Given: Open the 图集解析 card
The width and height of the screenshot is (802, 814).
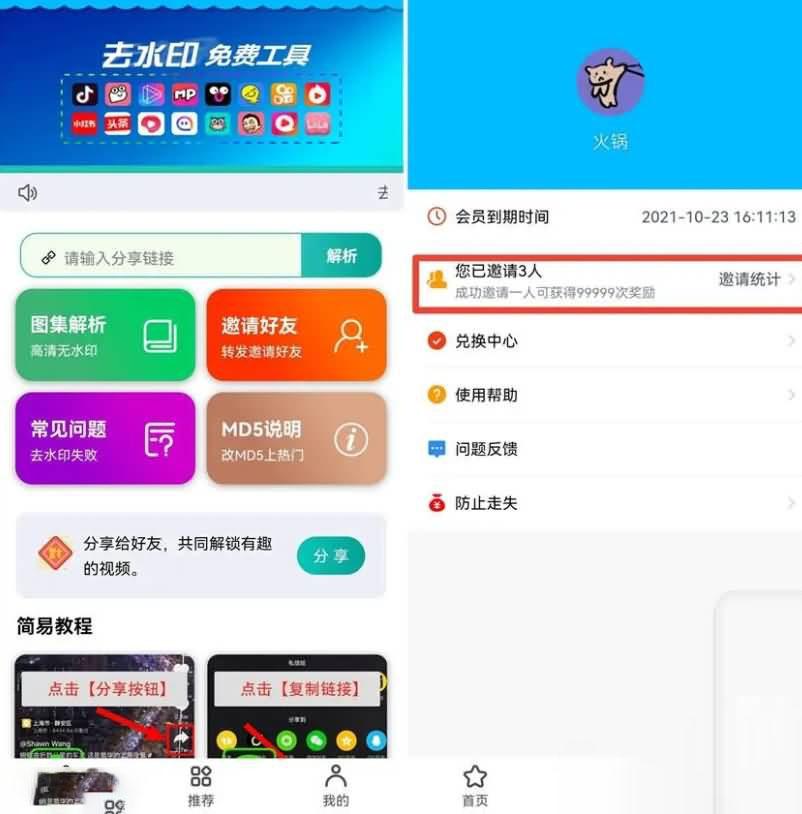Looking at the screenshot, I should (105, 335).
